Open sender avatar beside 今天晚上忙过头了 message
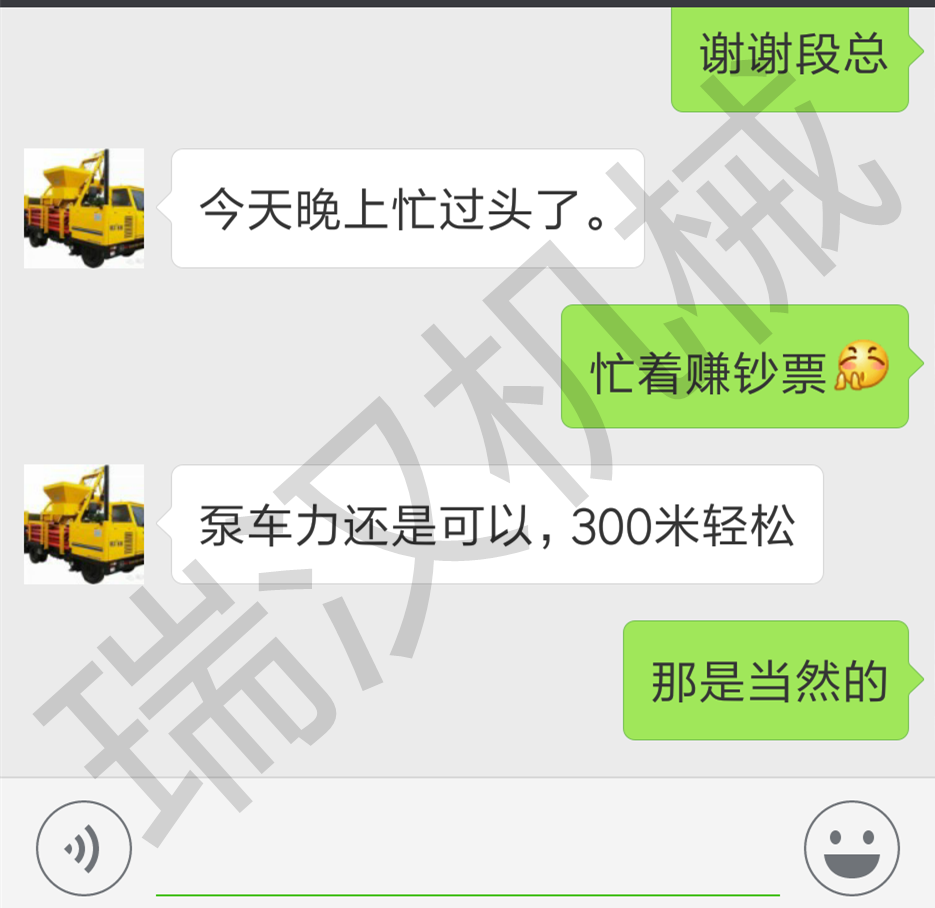935x908 pixels. coord(84,208)
